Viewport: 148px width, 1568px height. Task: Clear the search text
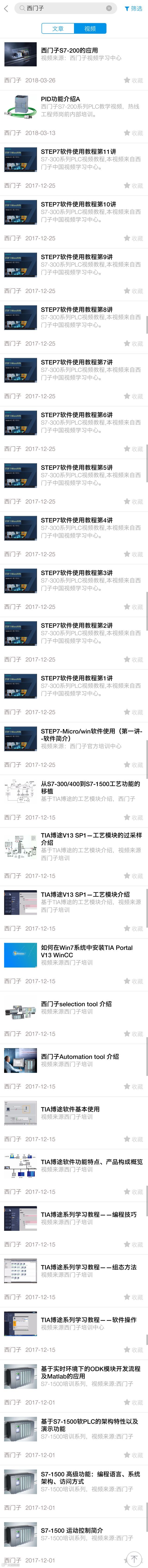point(109,9)
